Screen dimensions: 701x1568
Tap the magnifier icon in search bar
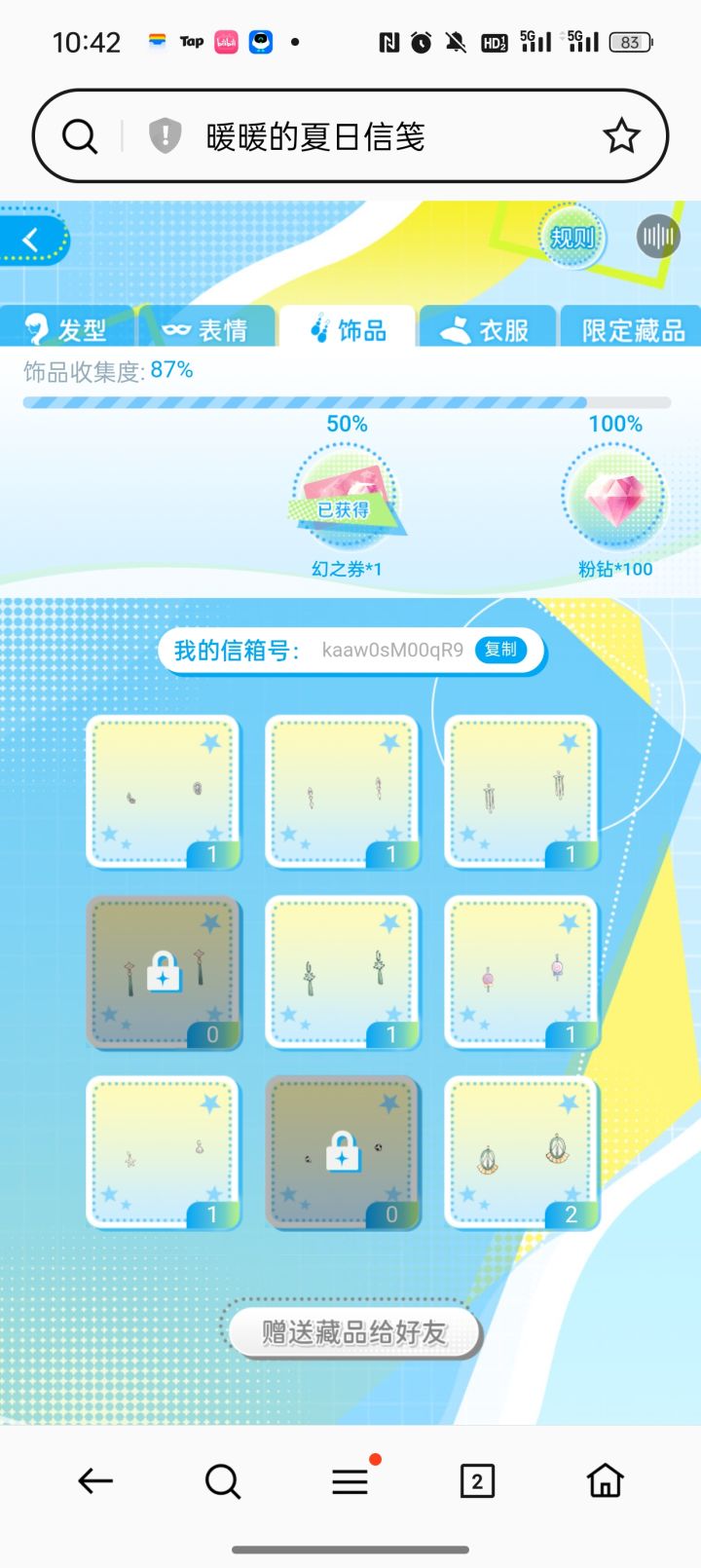tap(78, 135)
